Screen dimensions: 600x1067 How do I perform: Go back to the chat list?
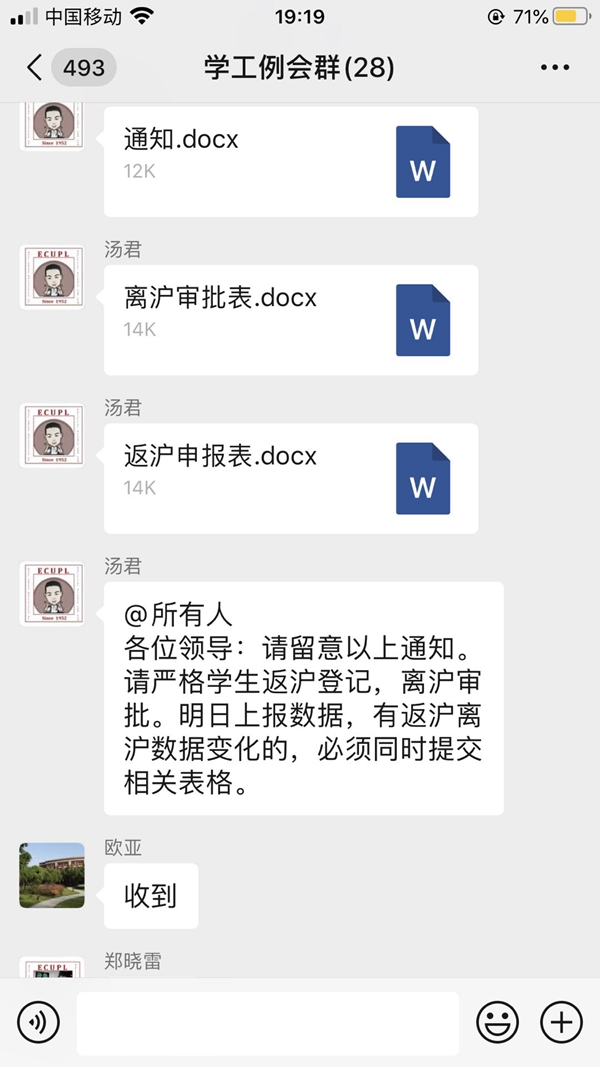click(x=36, y=67)
